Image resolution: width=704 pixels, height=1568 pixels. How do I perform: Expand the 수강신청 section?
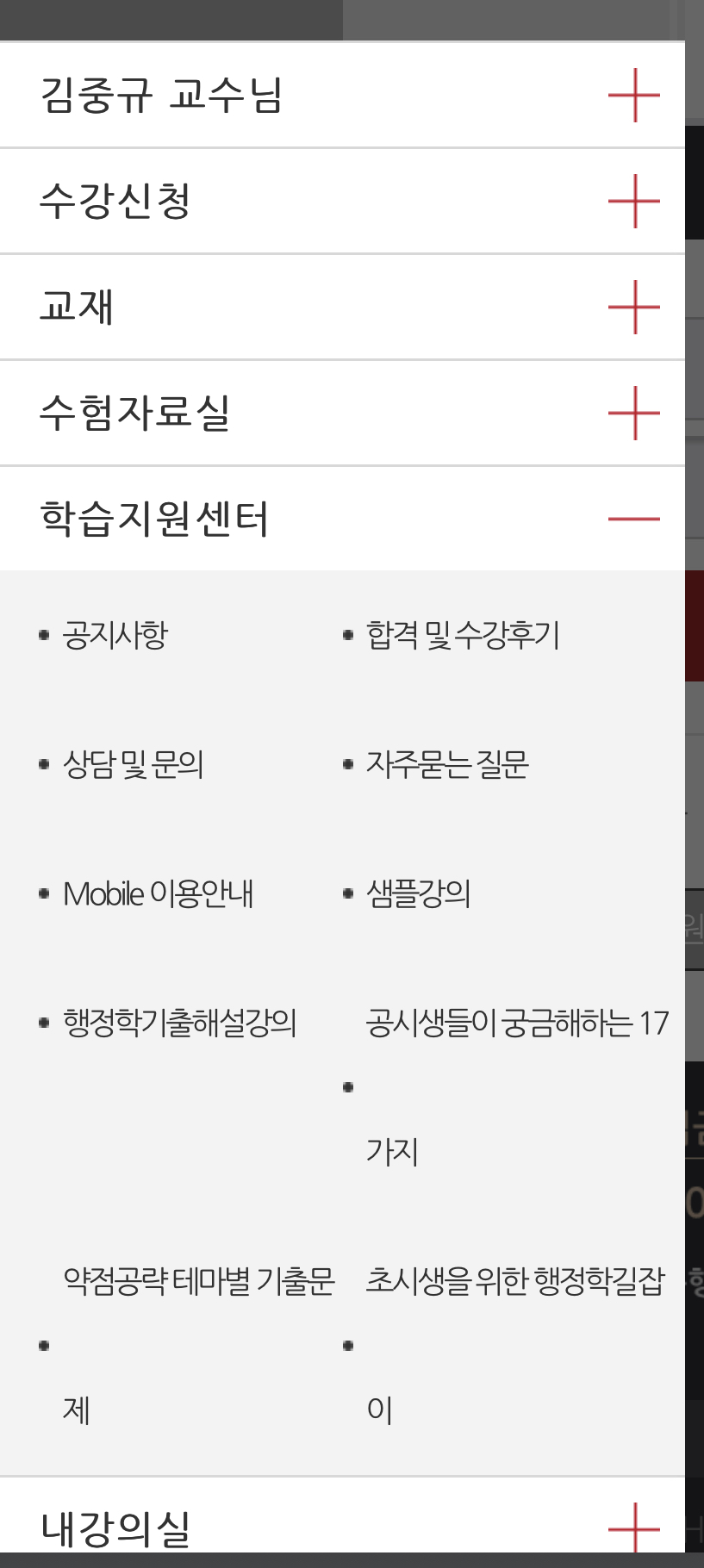pos(342,202)
